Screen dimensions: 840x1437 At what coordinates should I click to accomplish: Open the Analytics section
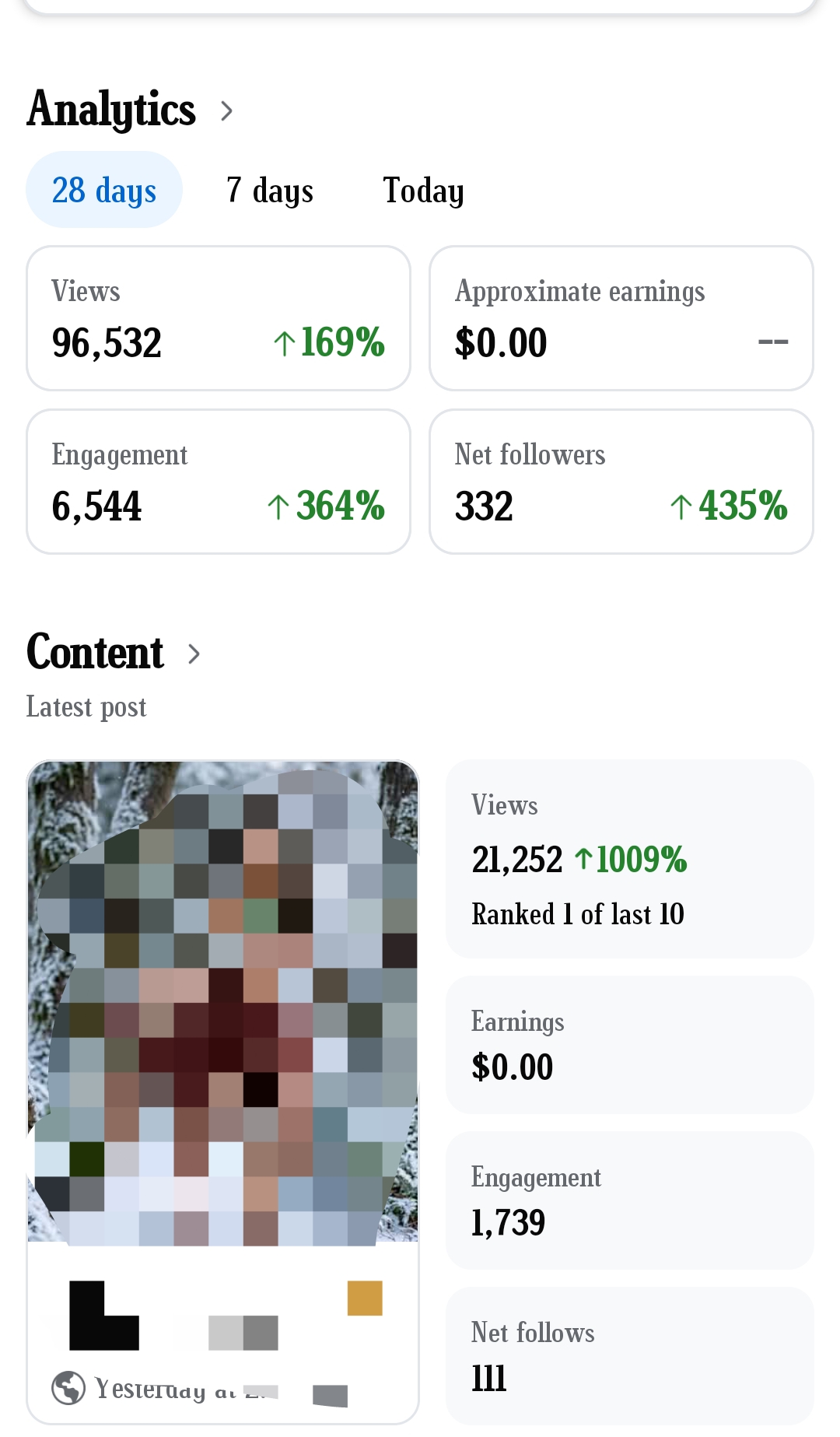click(x=130, y=110)
